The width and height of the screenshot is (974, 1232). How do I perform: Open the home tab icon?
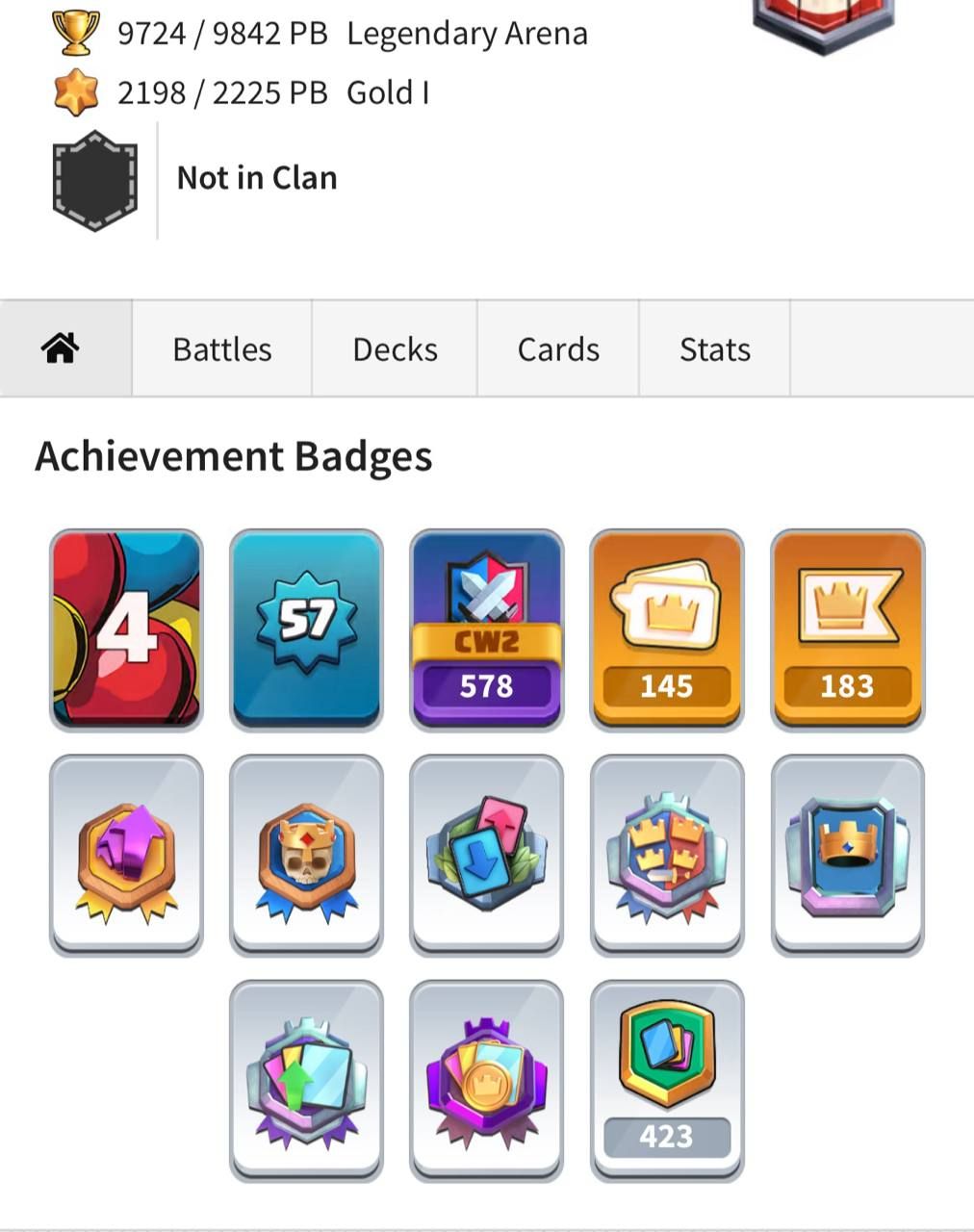(60, 348)
